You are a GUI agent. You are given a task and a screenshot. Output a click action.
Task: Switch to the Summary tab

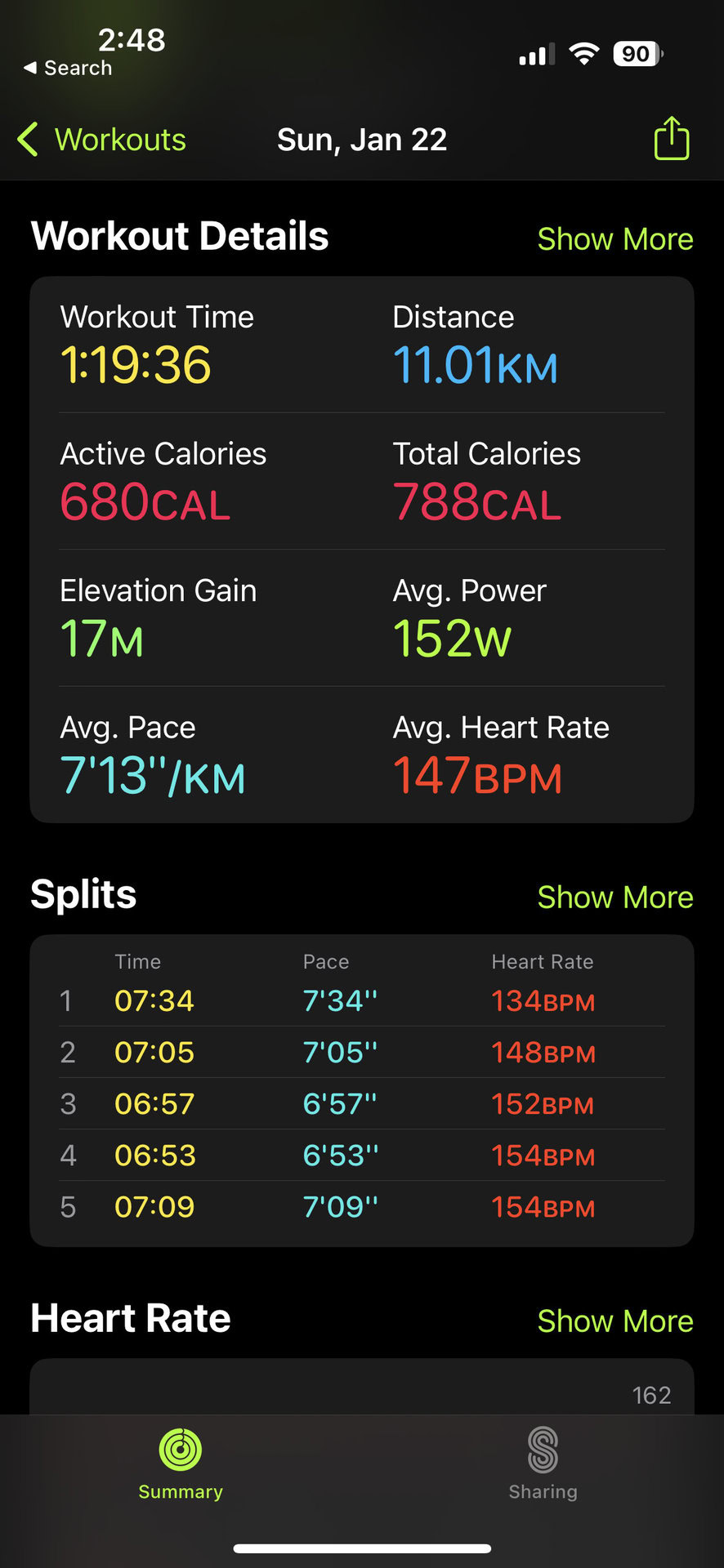pyautogui.click(x=181, y=1463)
